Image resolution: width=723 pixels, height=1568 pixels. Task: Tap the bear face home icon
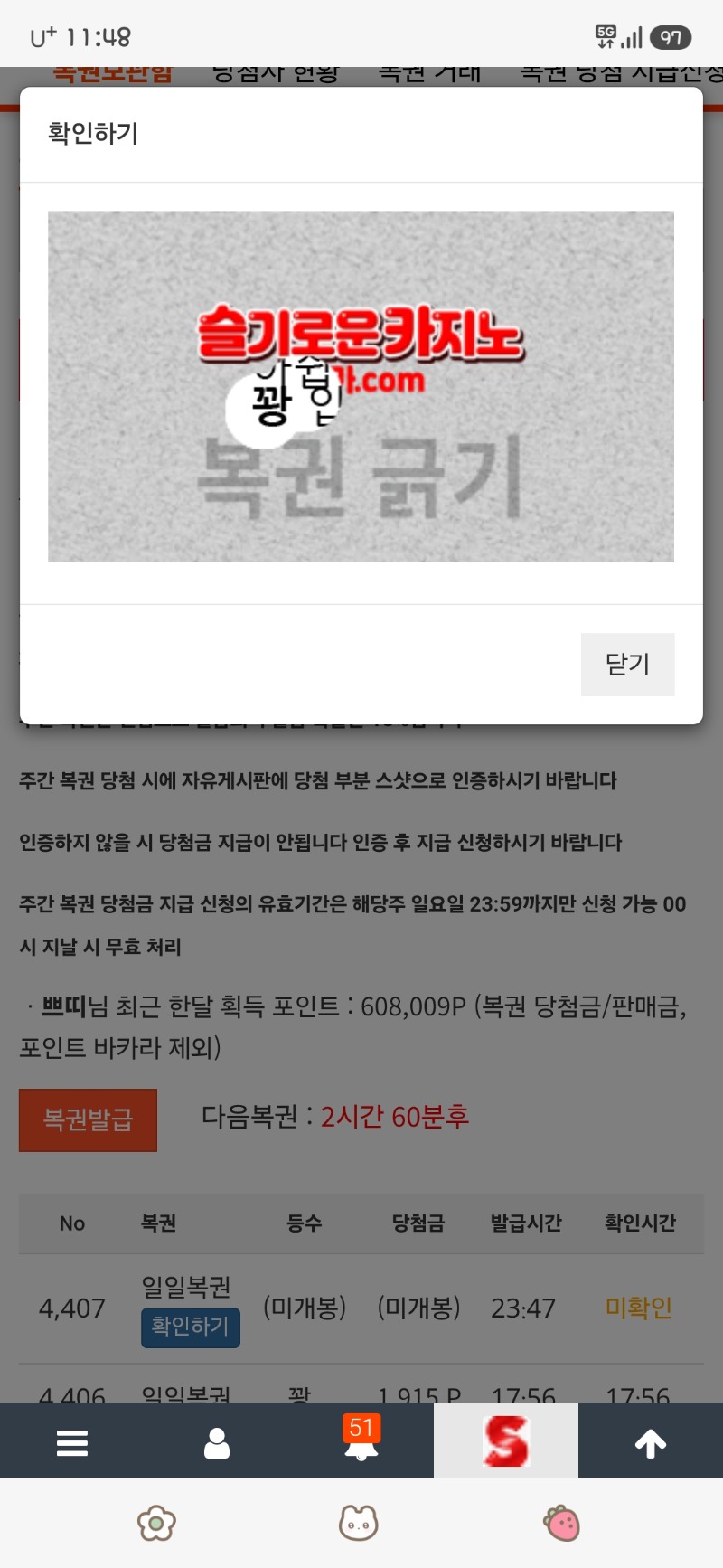pos(359,1523)
